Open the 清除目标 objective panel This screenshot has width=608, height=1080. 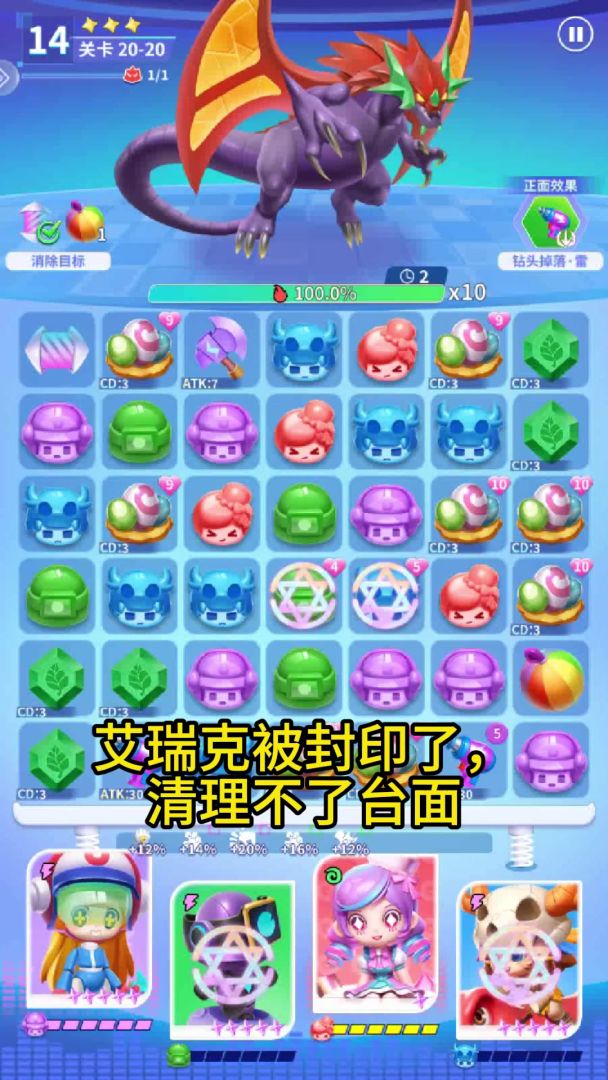(x=58, y=261)
